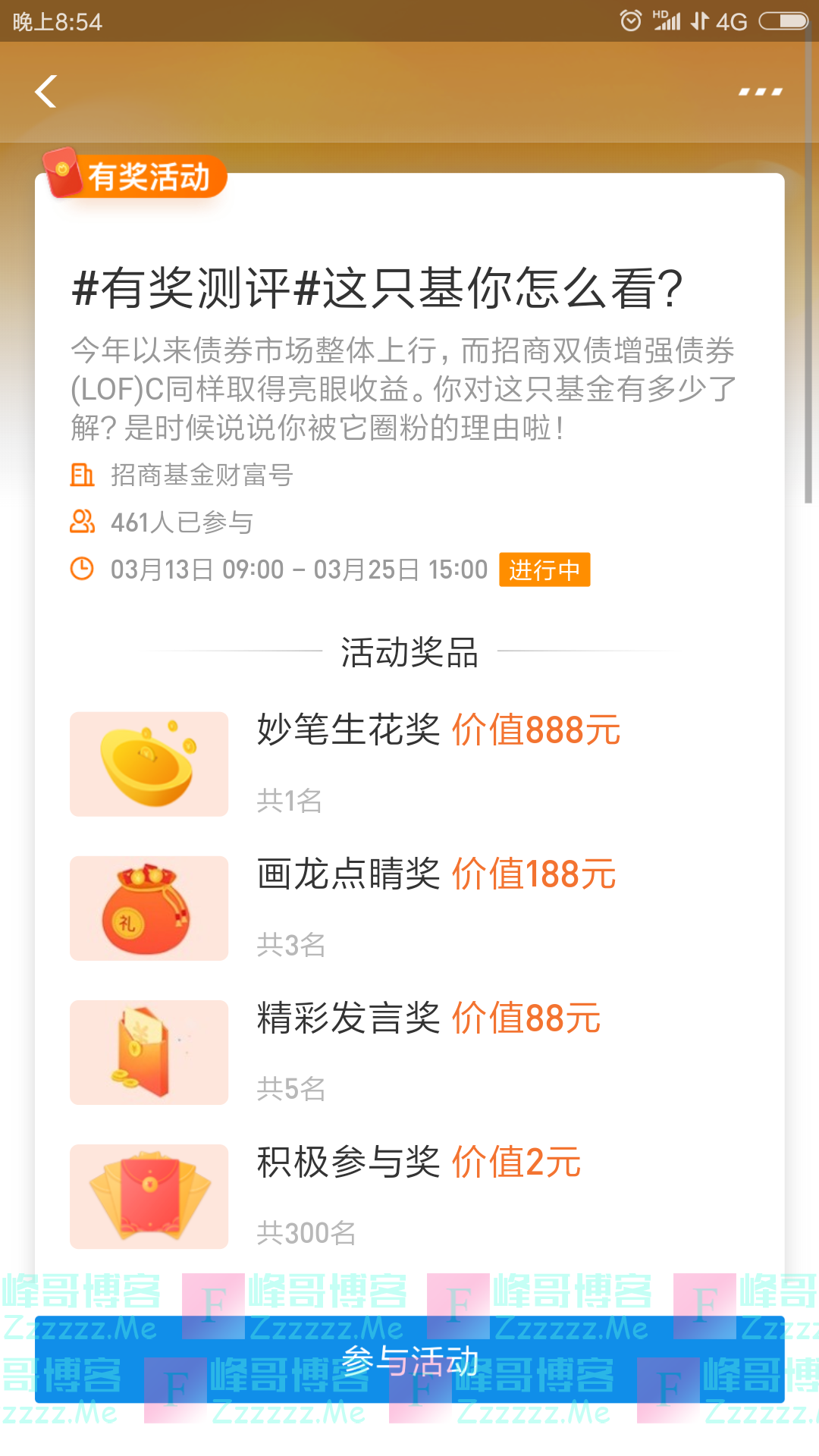Tap the battery indicator in the status bar
The height and width of the screenshot is (1456, 819).
781,20
